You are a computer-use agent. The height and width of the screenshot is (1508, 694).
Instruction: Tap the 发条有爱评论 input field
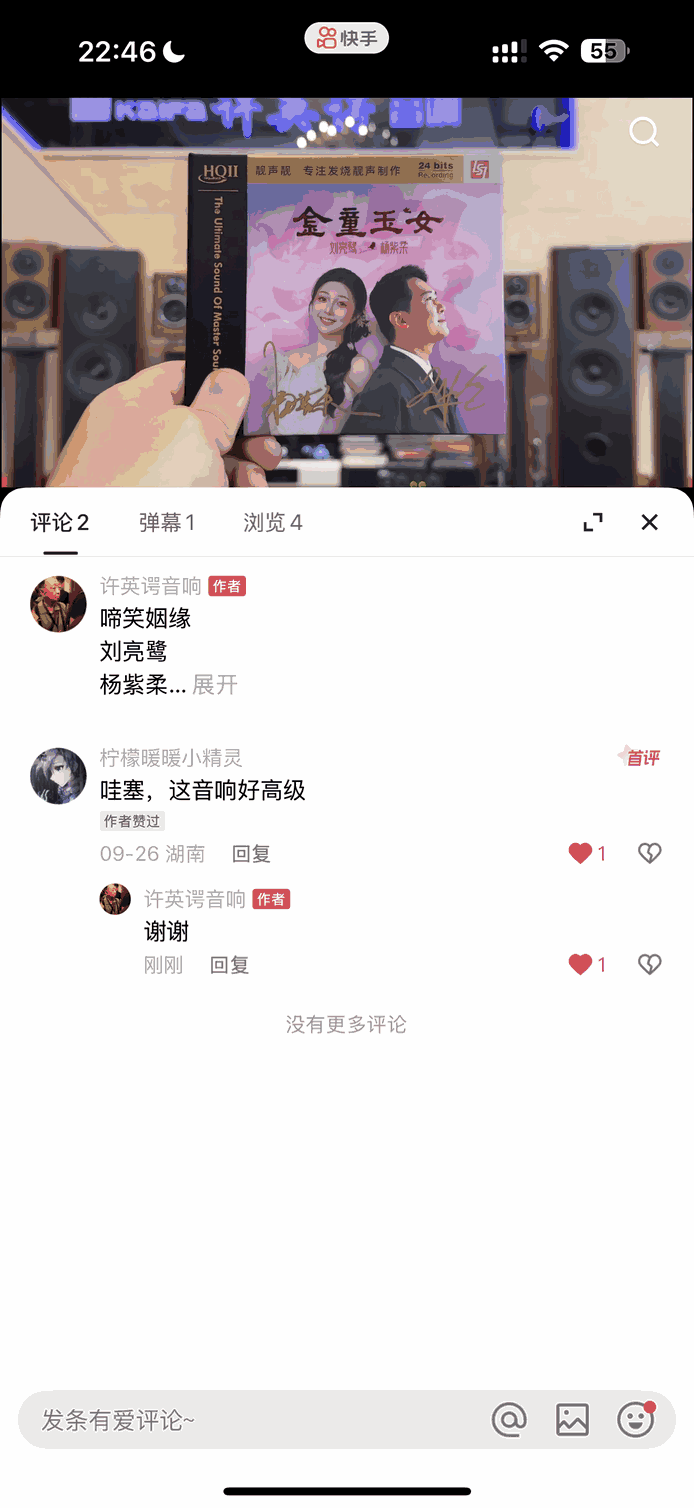[250, 1420]
